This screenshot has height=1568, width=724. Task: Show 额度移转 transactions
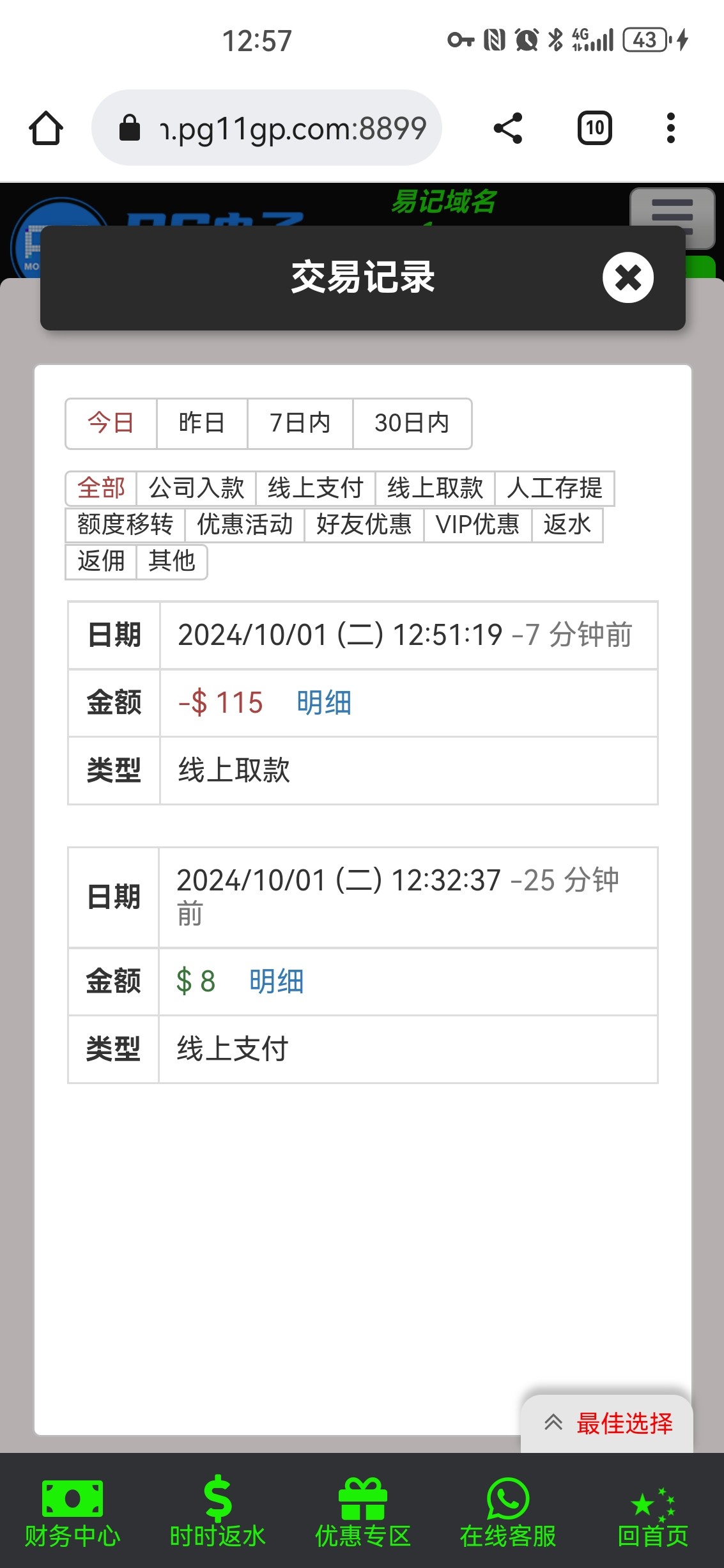pos(125,525)
